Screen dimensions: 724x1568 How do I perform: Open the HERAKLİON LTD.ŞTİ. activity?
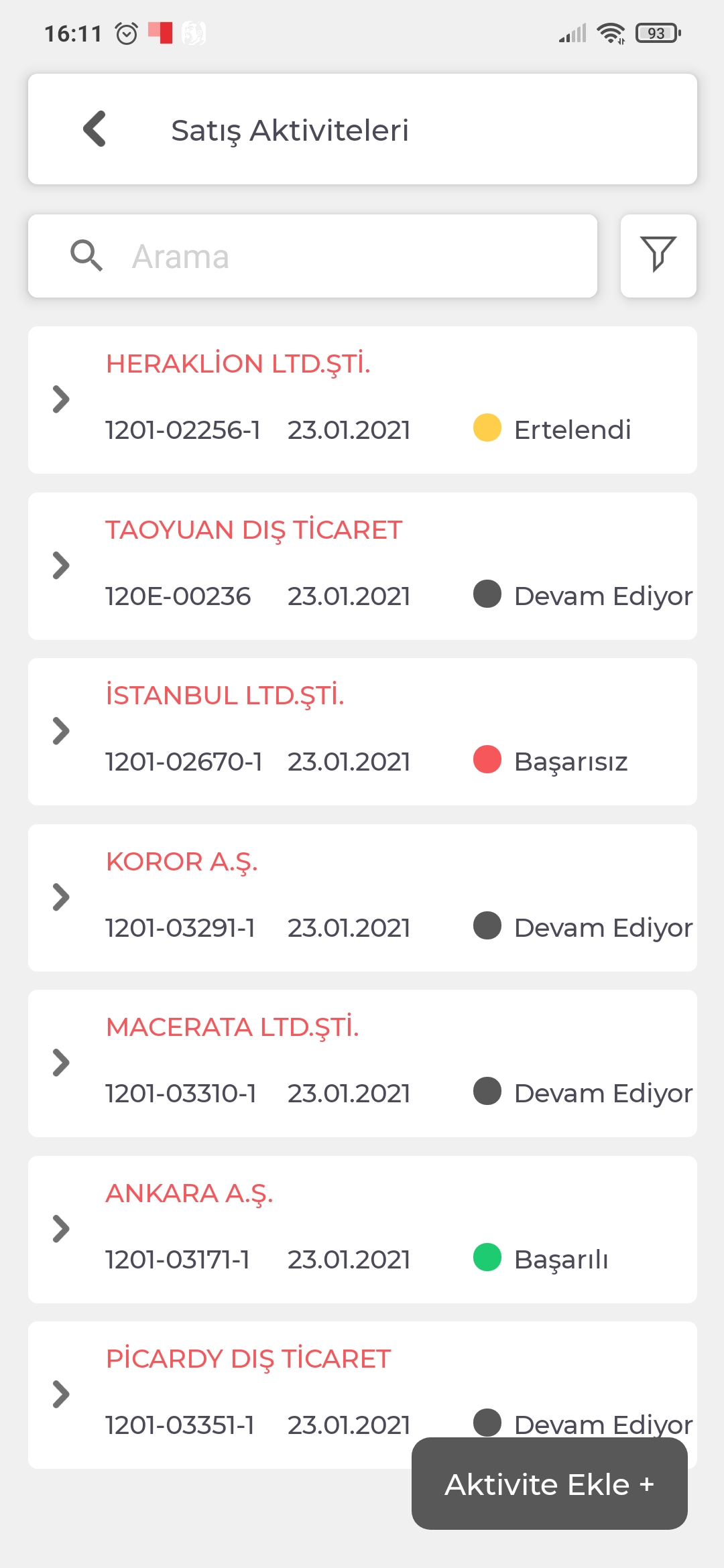click(362, 400)
